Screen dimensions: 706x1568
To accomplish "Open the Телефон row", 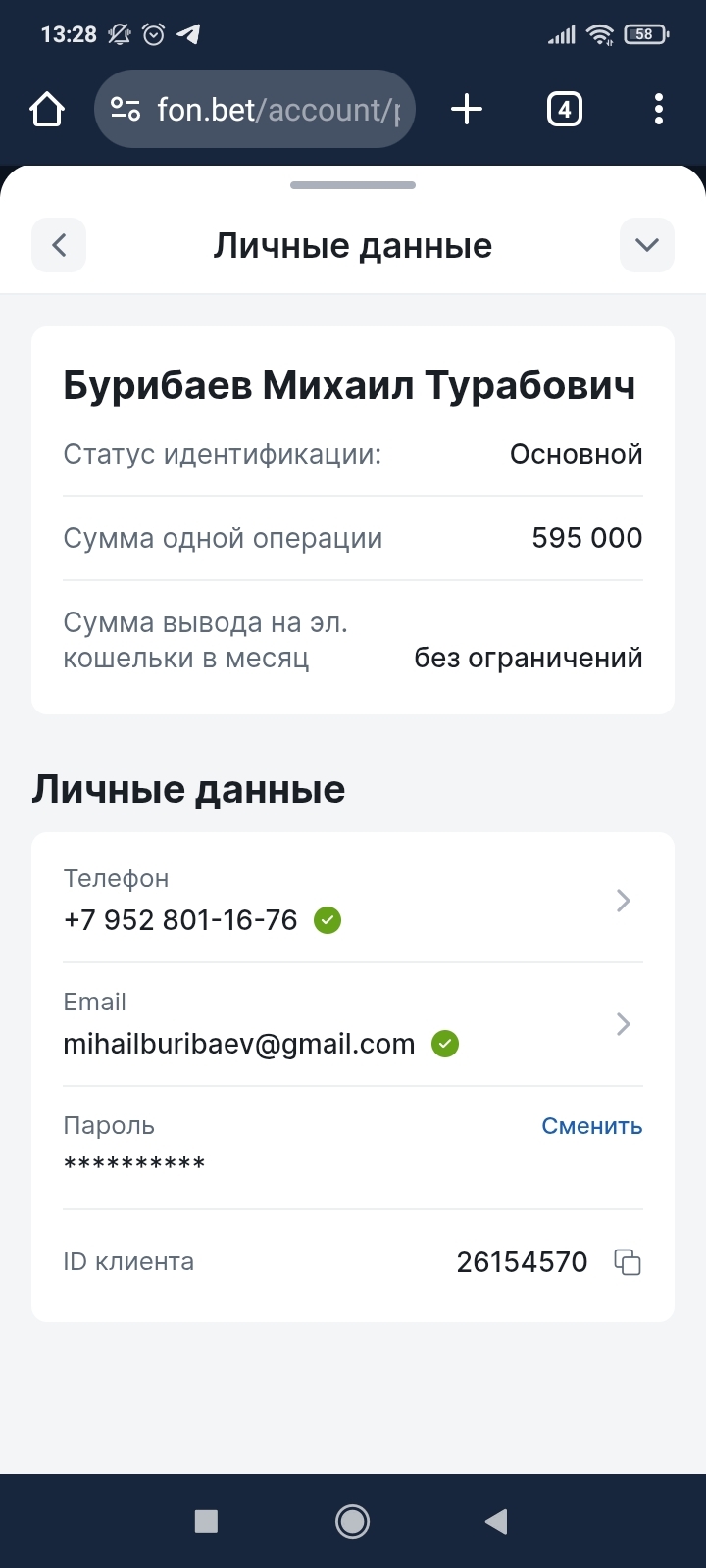I will click(353, 901).
